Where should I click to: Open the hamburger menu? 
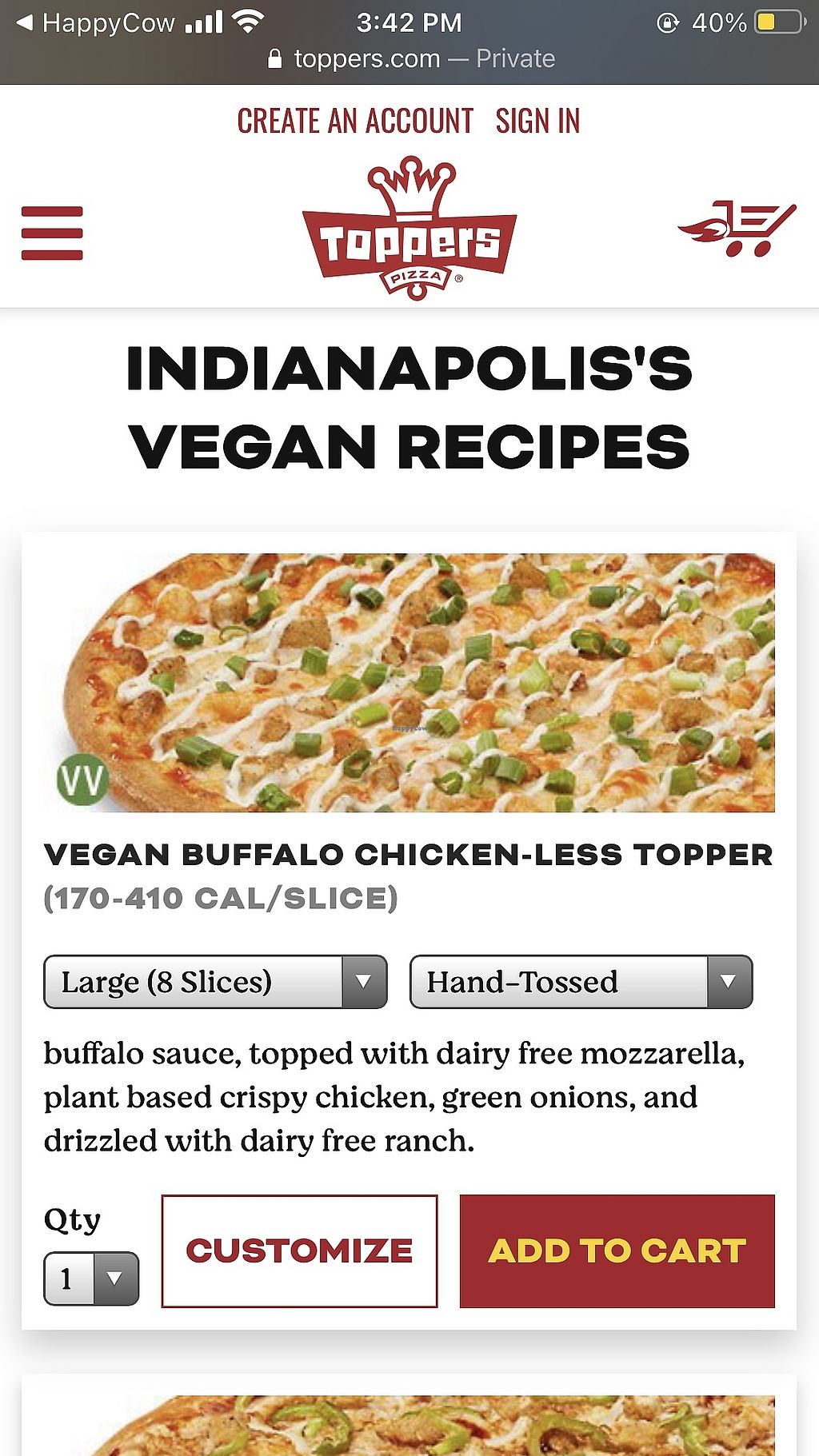(x=52, y=233)
